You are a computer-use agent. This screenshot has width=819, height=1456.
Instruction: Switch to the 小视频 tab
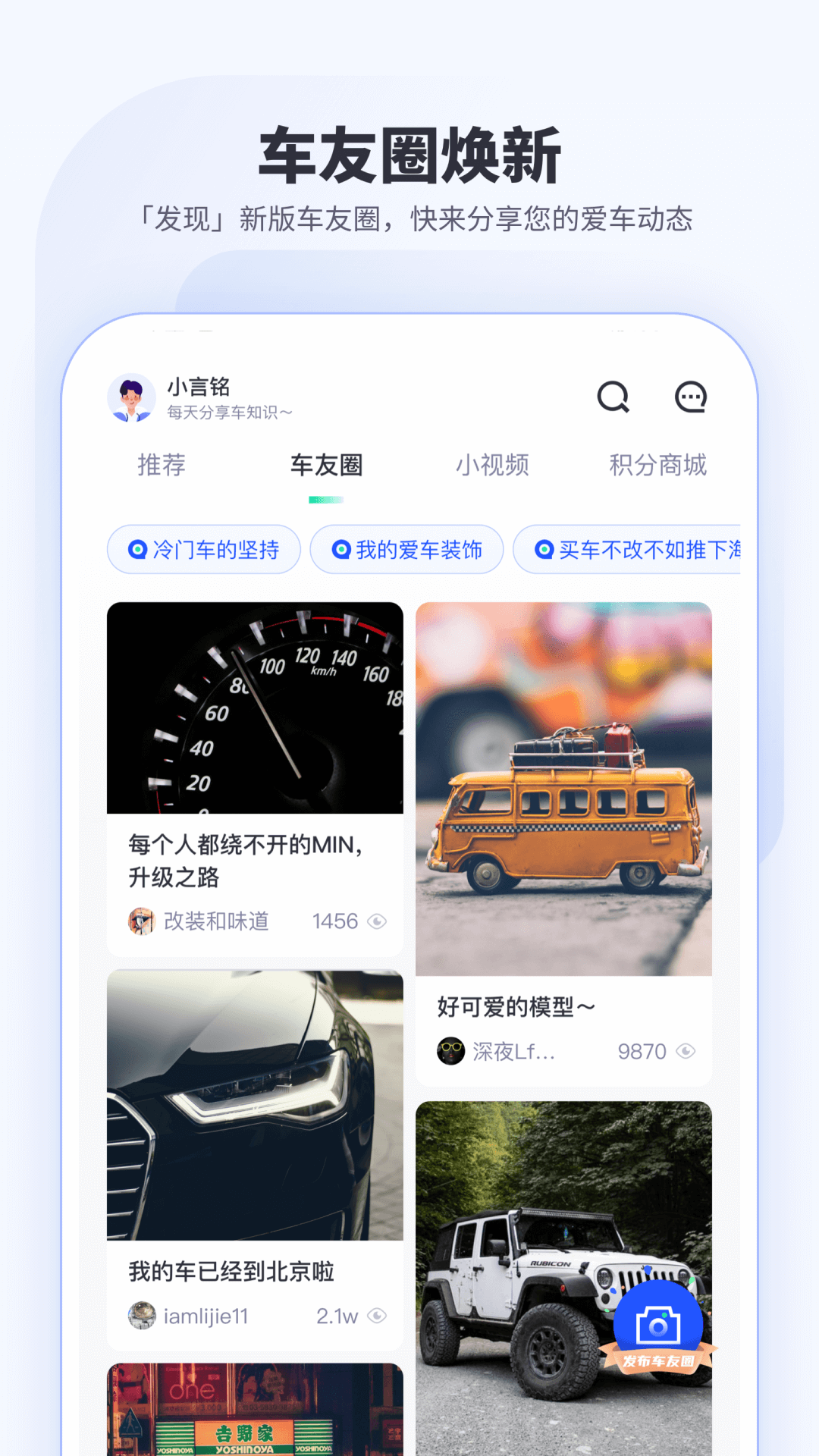click(493, 465)
